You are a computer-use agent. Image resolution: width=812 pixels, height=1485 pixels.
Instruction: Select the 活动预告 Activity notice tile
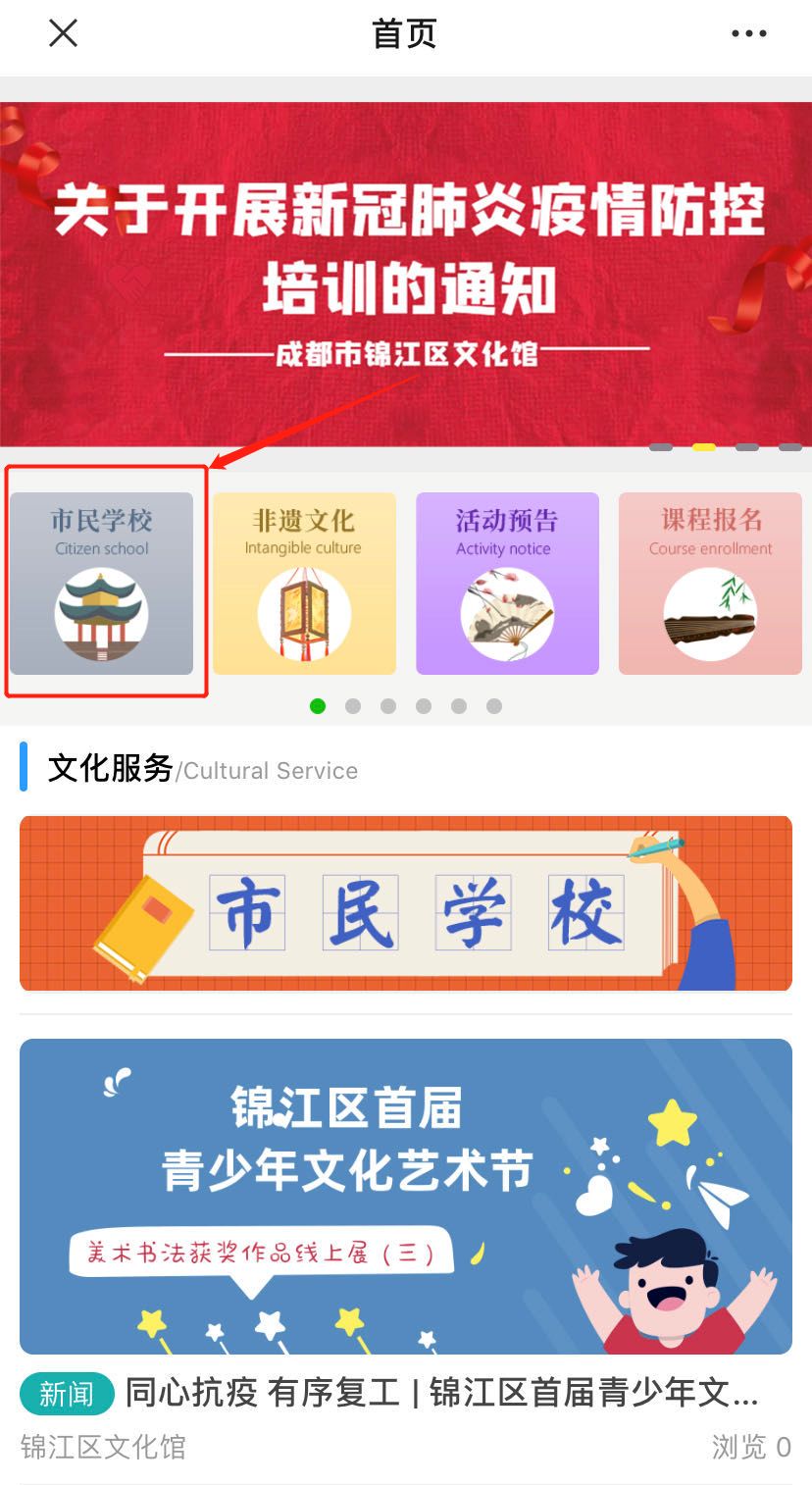click(x=507, y=584)
